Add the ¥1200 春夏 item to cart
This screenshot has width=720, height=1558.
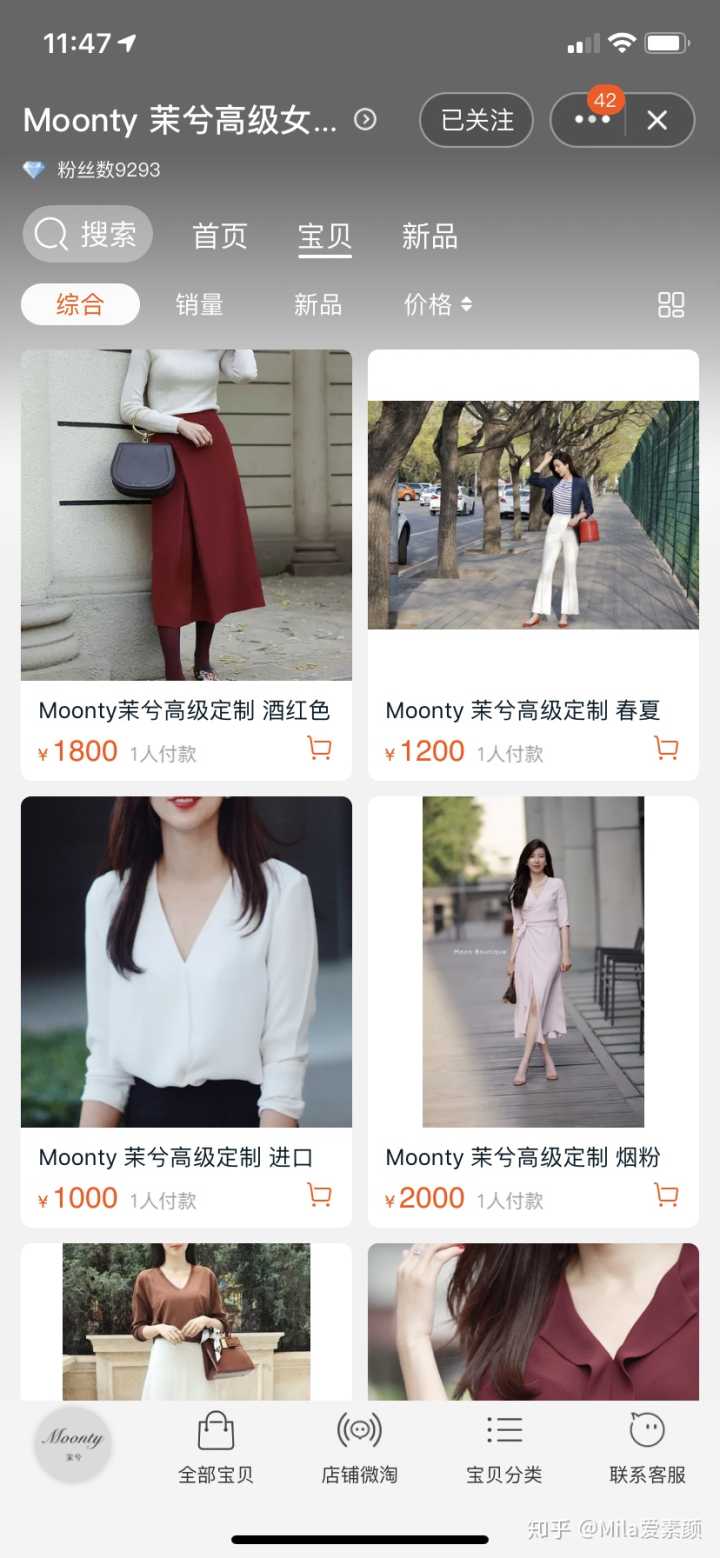(666, 748)
